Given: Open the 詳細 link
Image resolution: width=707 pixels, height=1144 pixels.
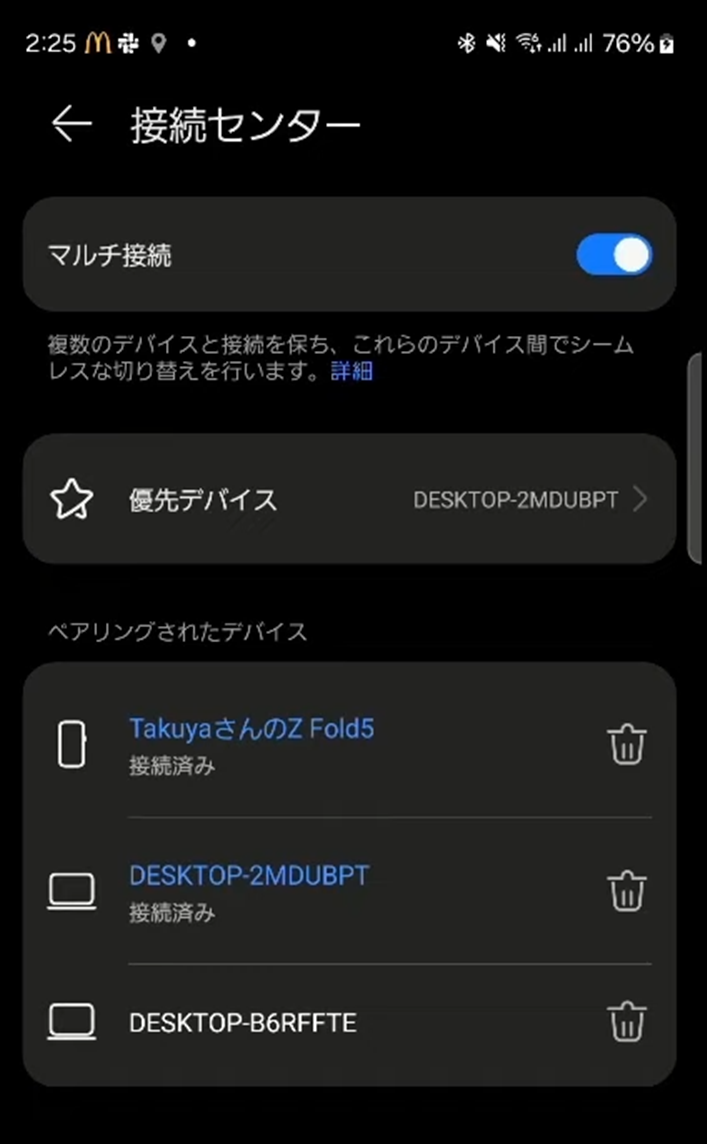Looking at the screenshot, I should pos(352,372).
